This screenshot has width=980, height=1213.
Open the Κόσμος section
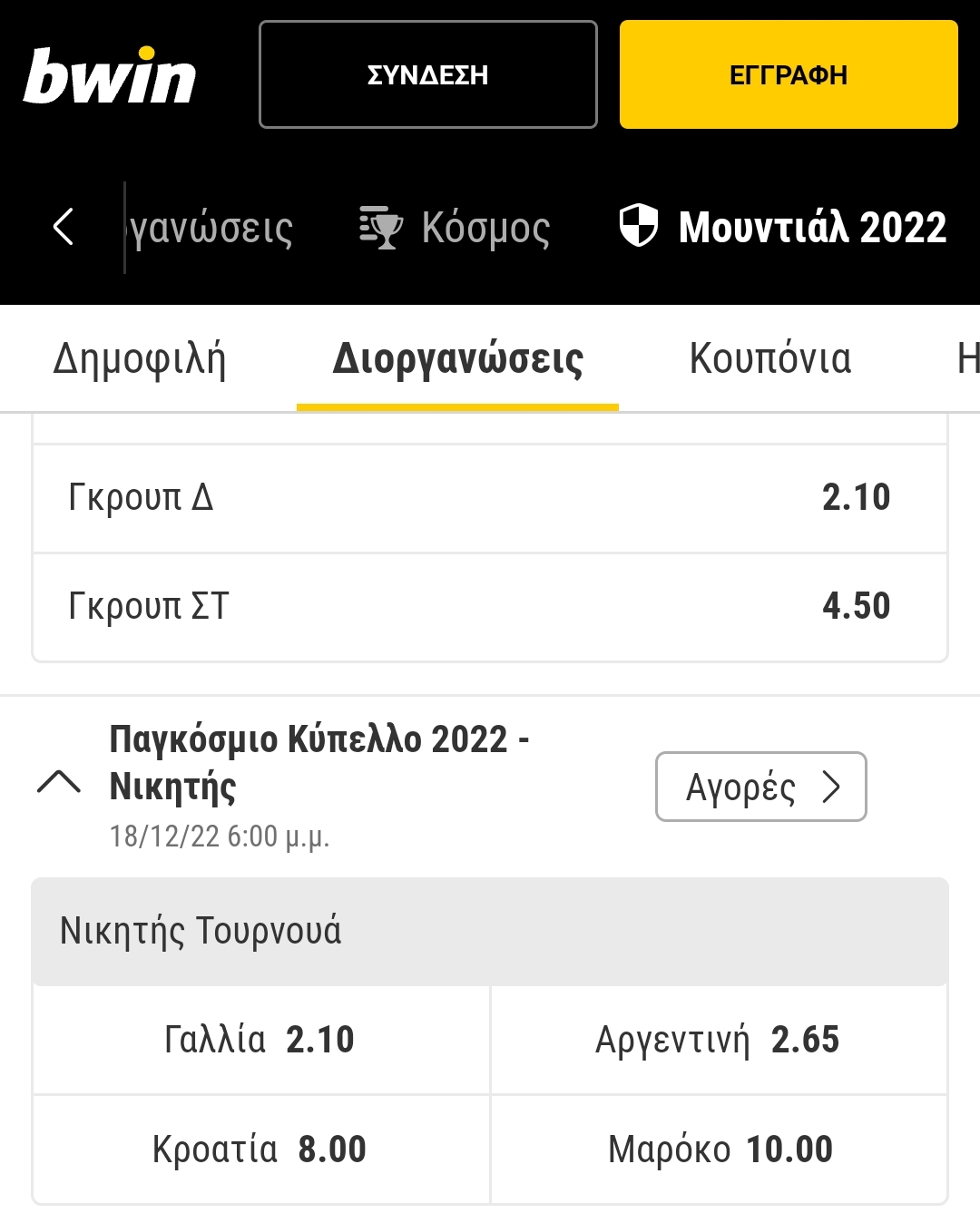(x=456, y=227)
